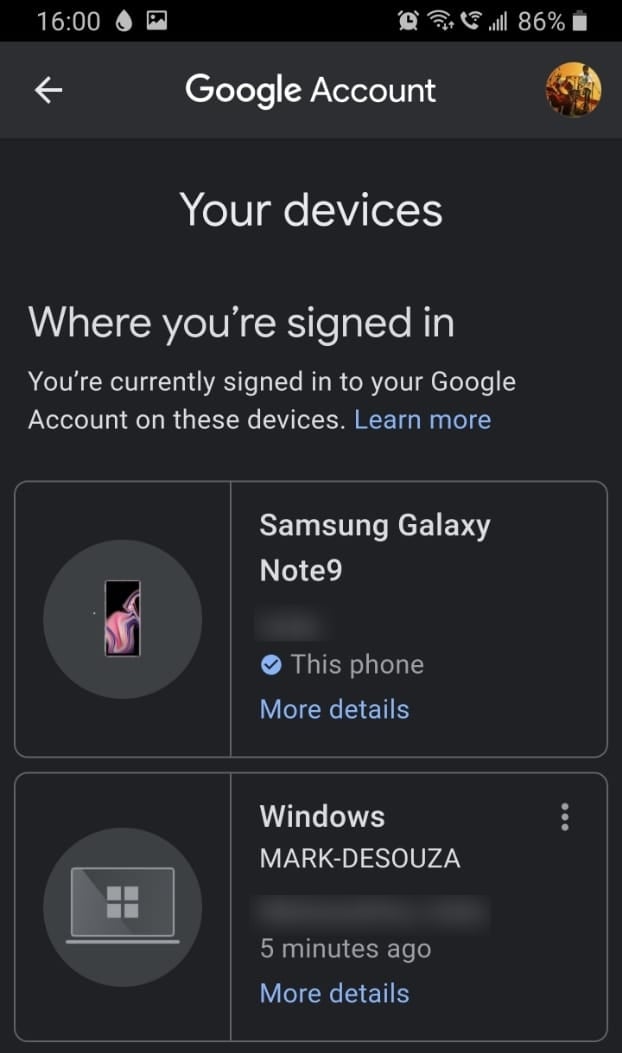View More details for Windows device
The height and width of the screenshot is (1053, 622).
coord(334,993)
